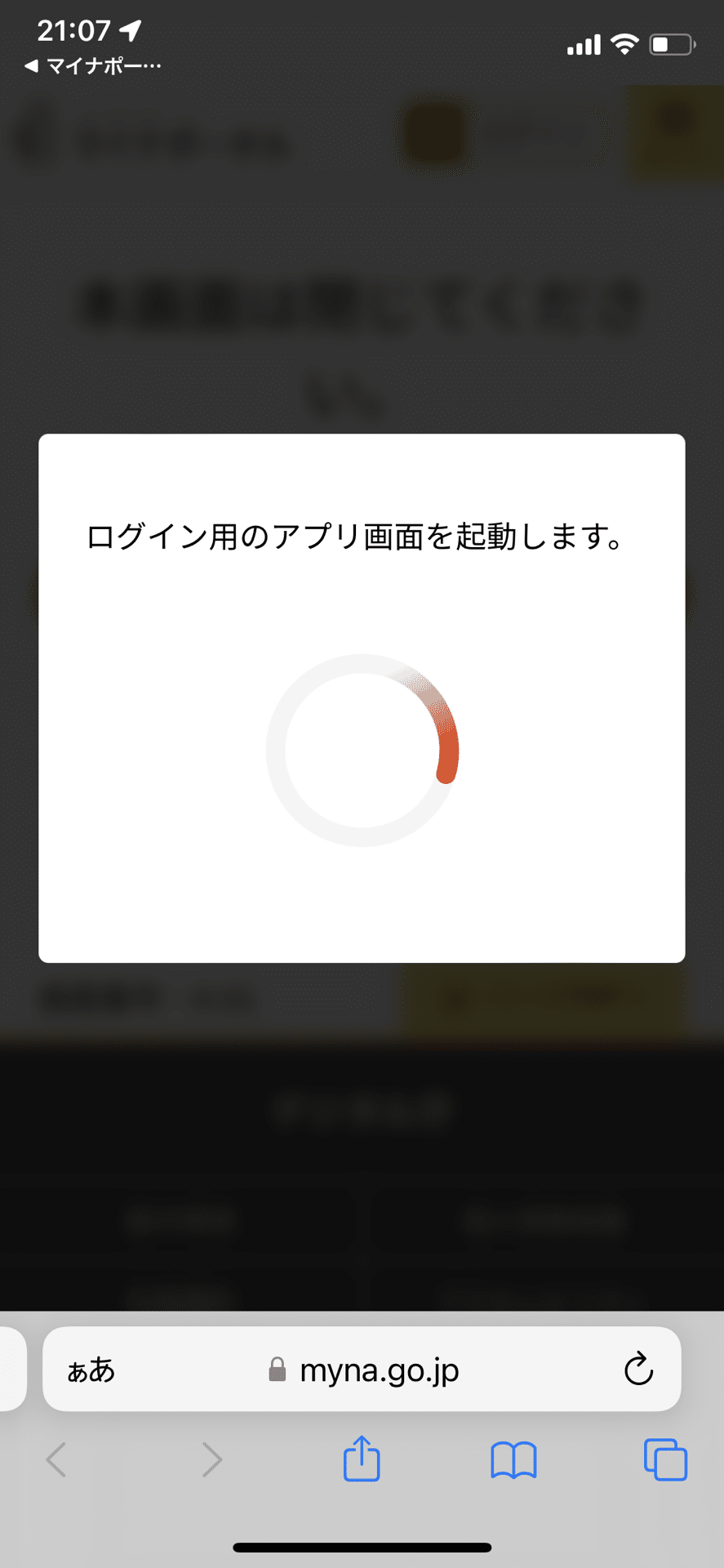Return to the マイナポータル app via the back link
Image resolution: width=724 pixels, height=1568 pixels.
[92, 66]
